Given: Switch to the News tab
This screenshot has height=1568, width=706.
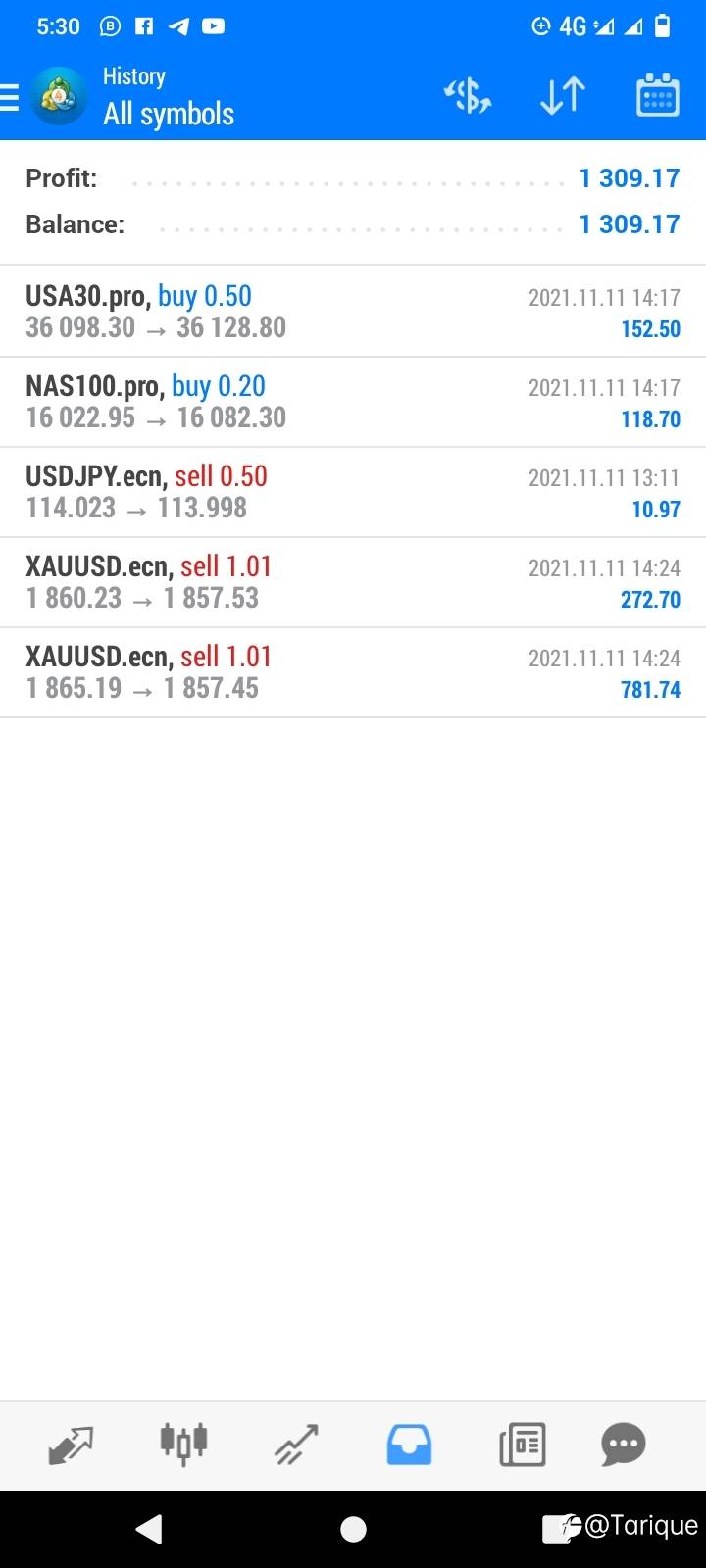Looking at the screenshot, I should (x=522, y=1445).
